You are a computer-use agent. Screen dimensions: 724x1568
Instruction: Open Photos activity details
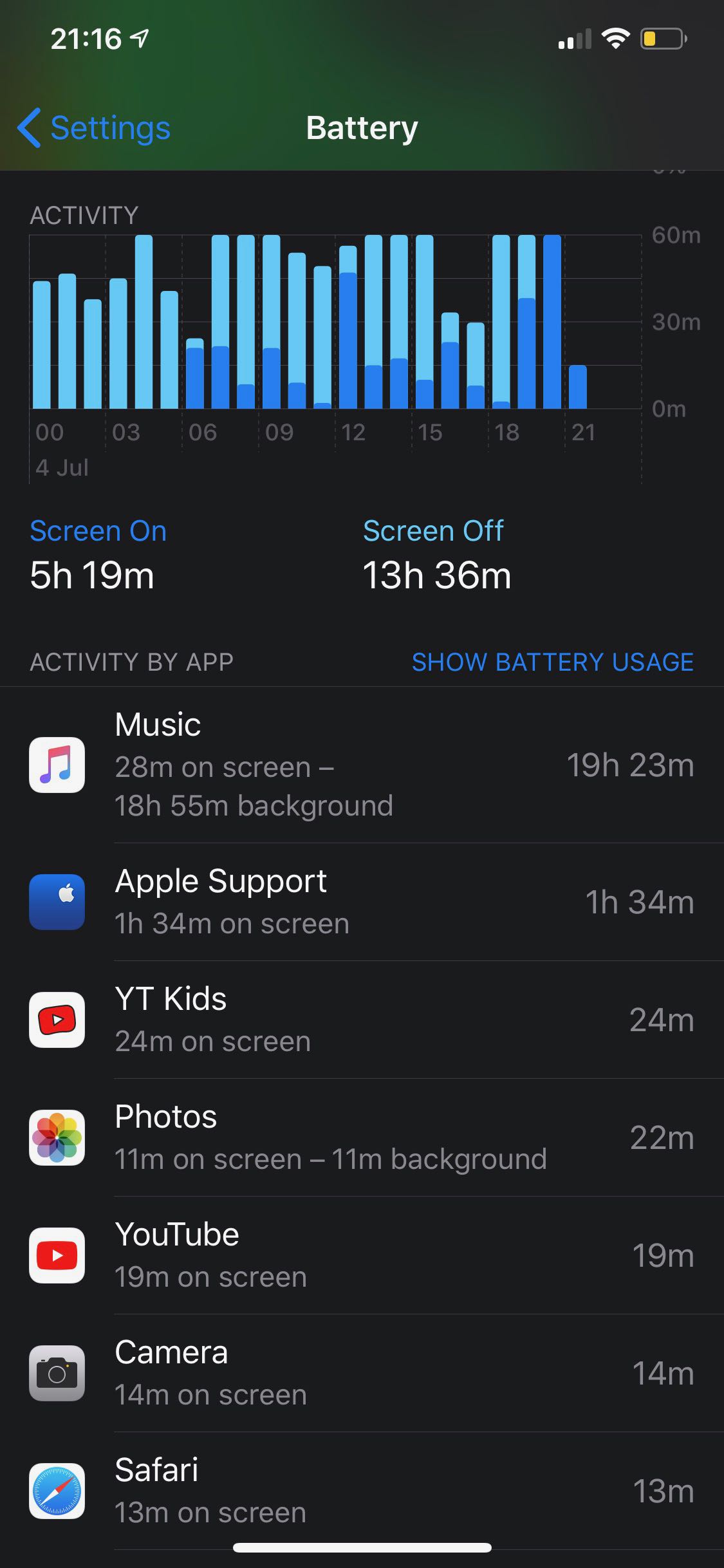click(x=362, y=1137)
